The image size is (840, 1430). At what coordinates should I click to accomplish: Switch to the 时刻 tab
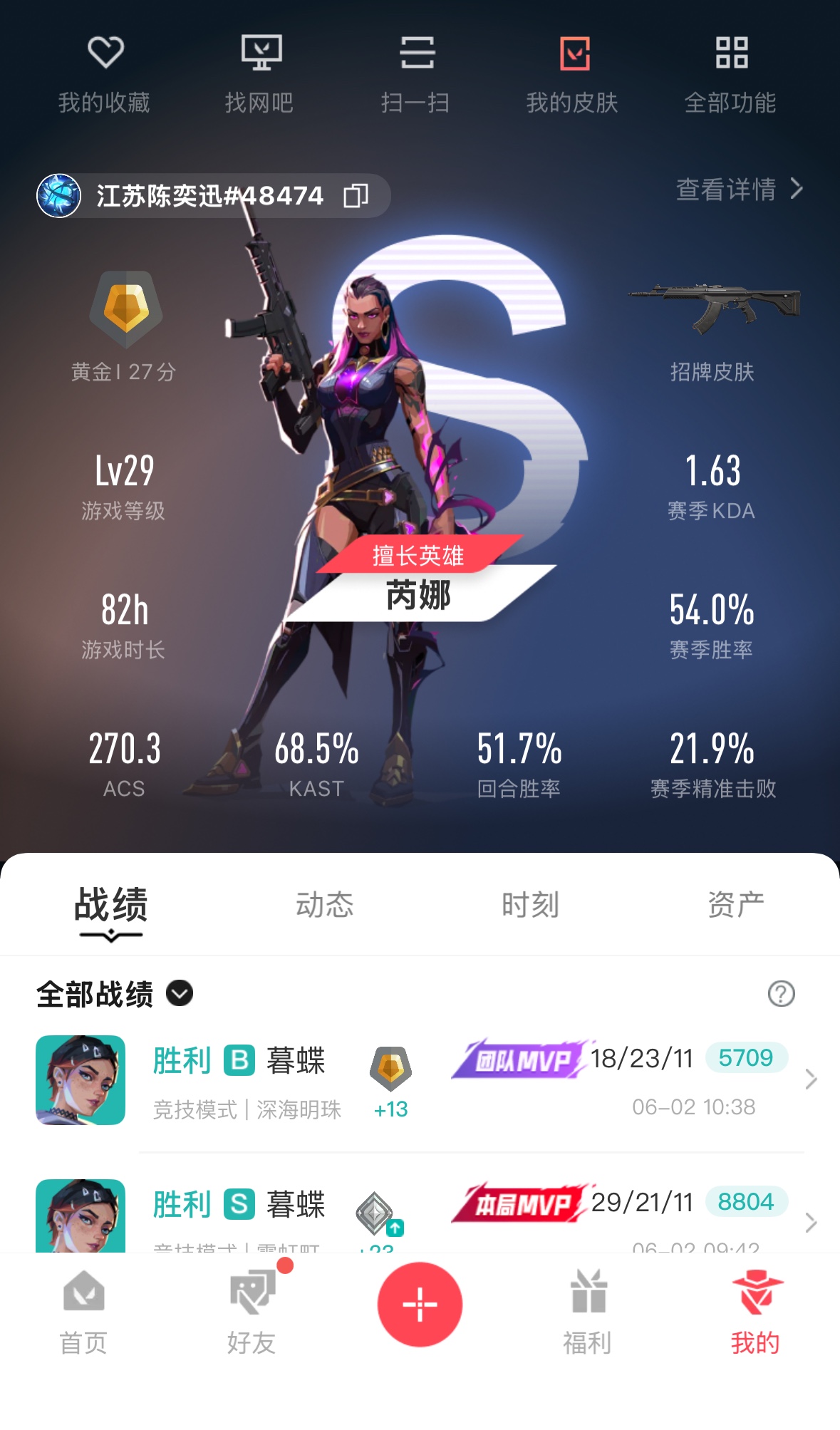click(530, 905)
